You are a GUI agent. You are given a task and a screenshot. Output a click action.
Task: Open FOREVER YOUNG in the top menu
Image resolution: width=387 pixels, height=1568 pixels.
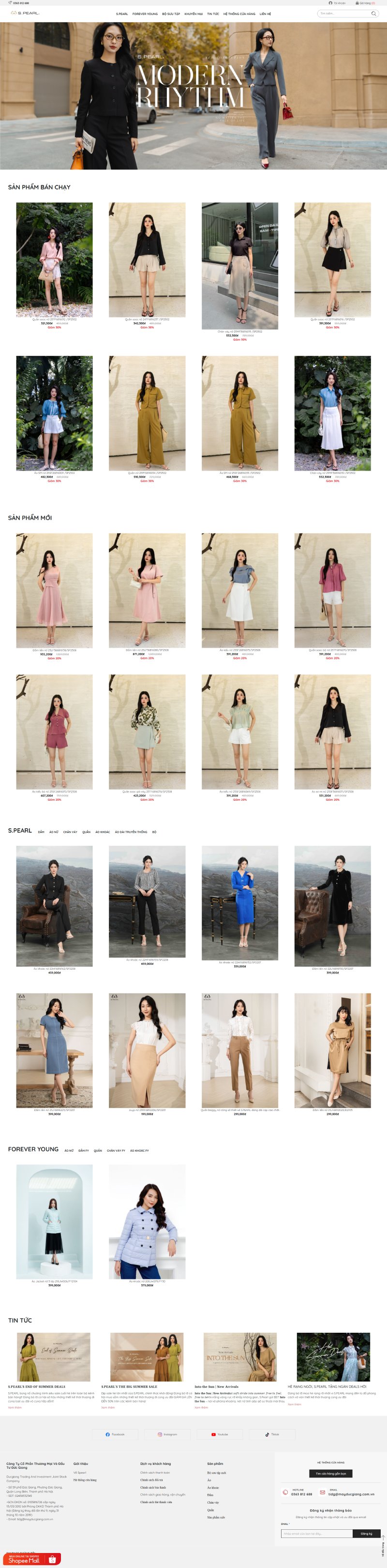pyautogui.click(x=145, y=14)
